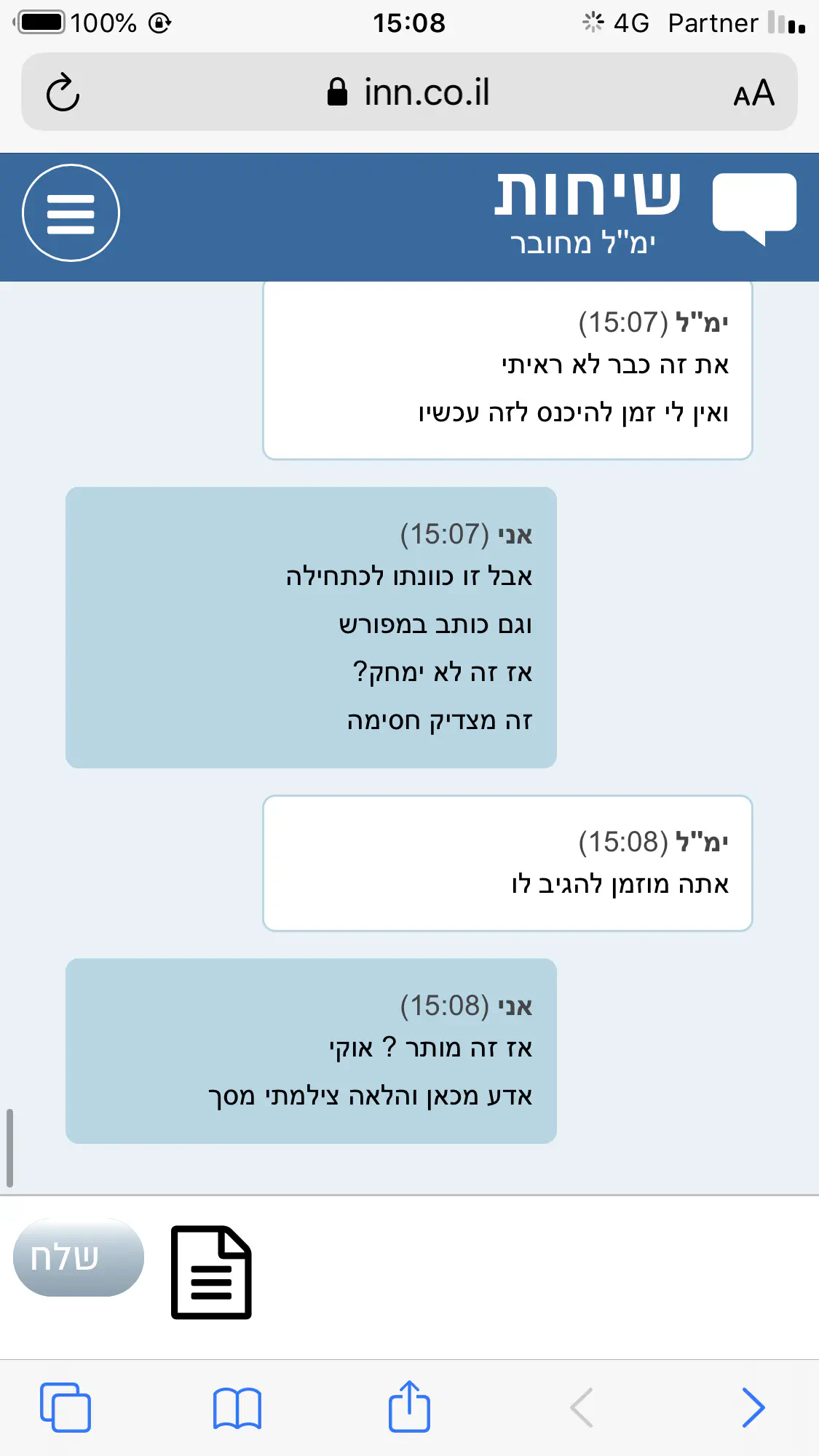This screenshot has height=1456, width=819.
Task: Share this page via the share icon
Action: click(x=409, y=1406)
